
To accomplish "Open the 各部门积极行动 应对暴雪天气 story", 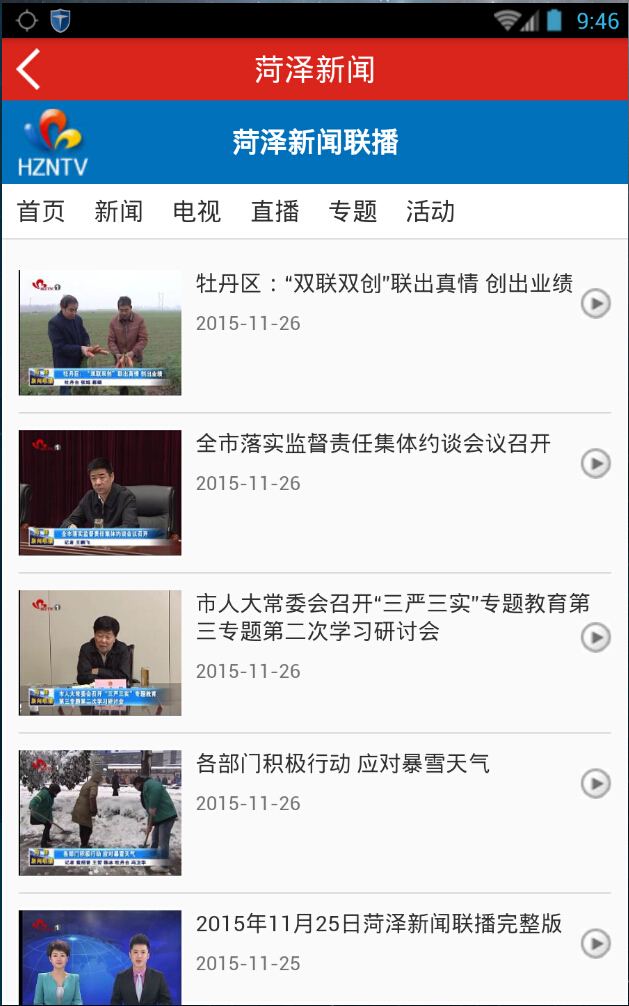I will click(x=343, y=764).
